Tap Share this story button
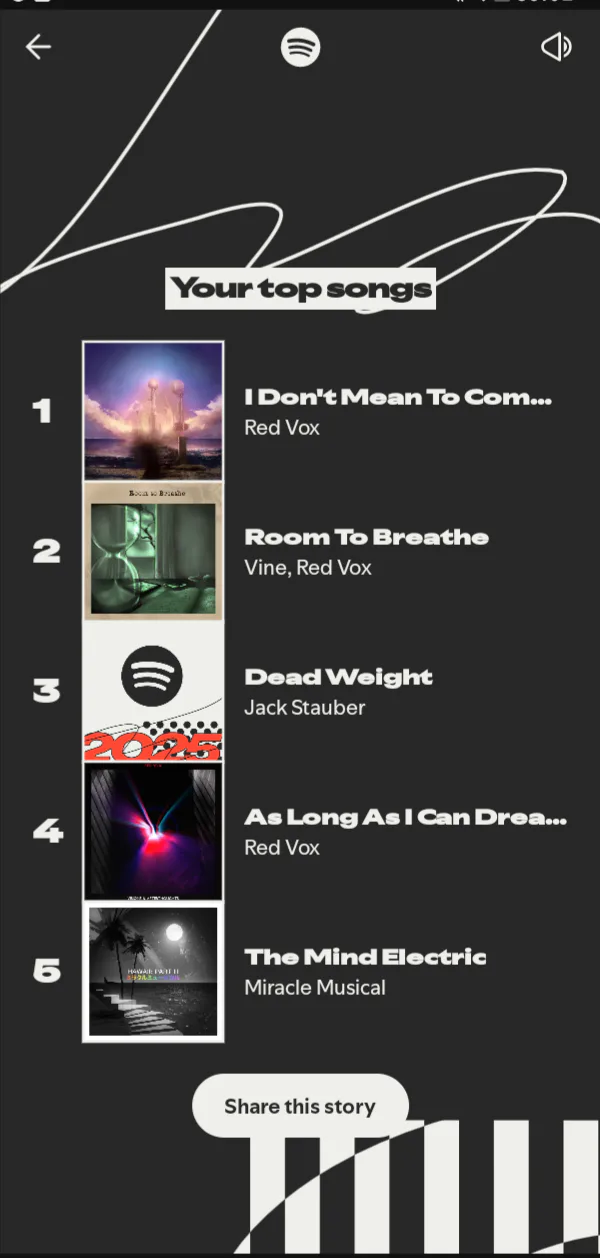 coord(300,1106)
